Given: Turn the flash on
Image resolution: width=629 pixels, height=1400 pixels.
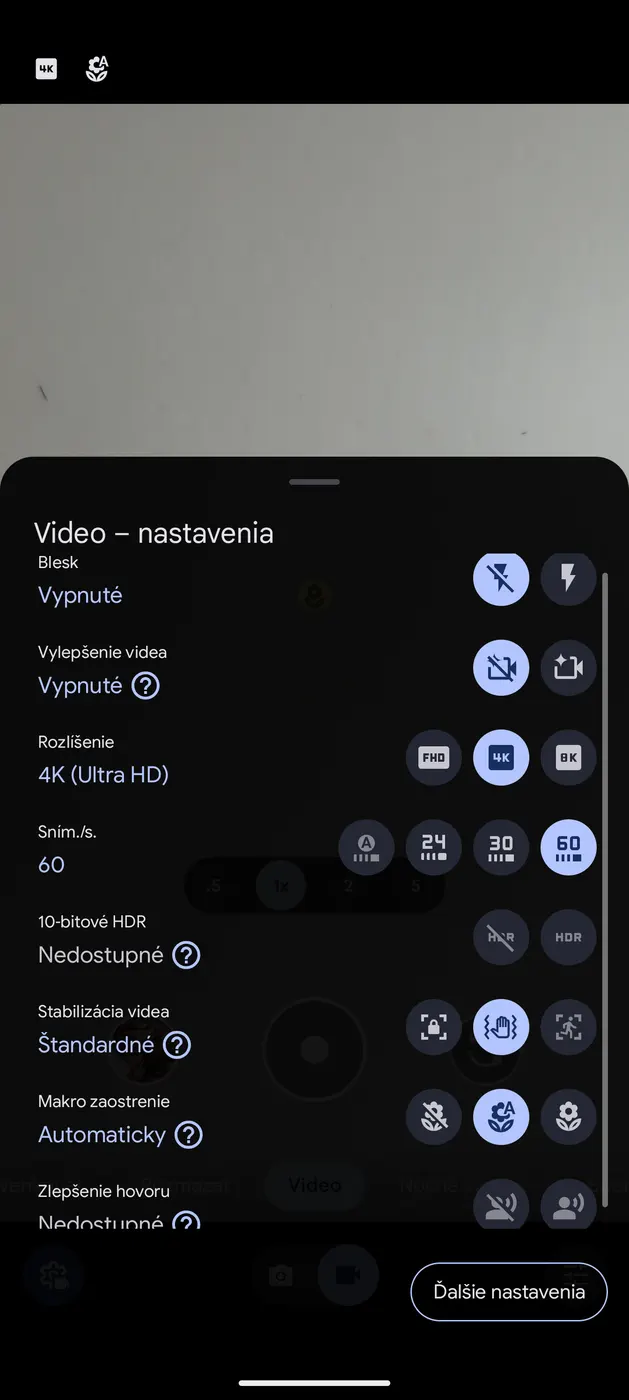Looking at the screenshot, I should tap(568, 577).
